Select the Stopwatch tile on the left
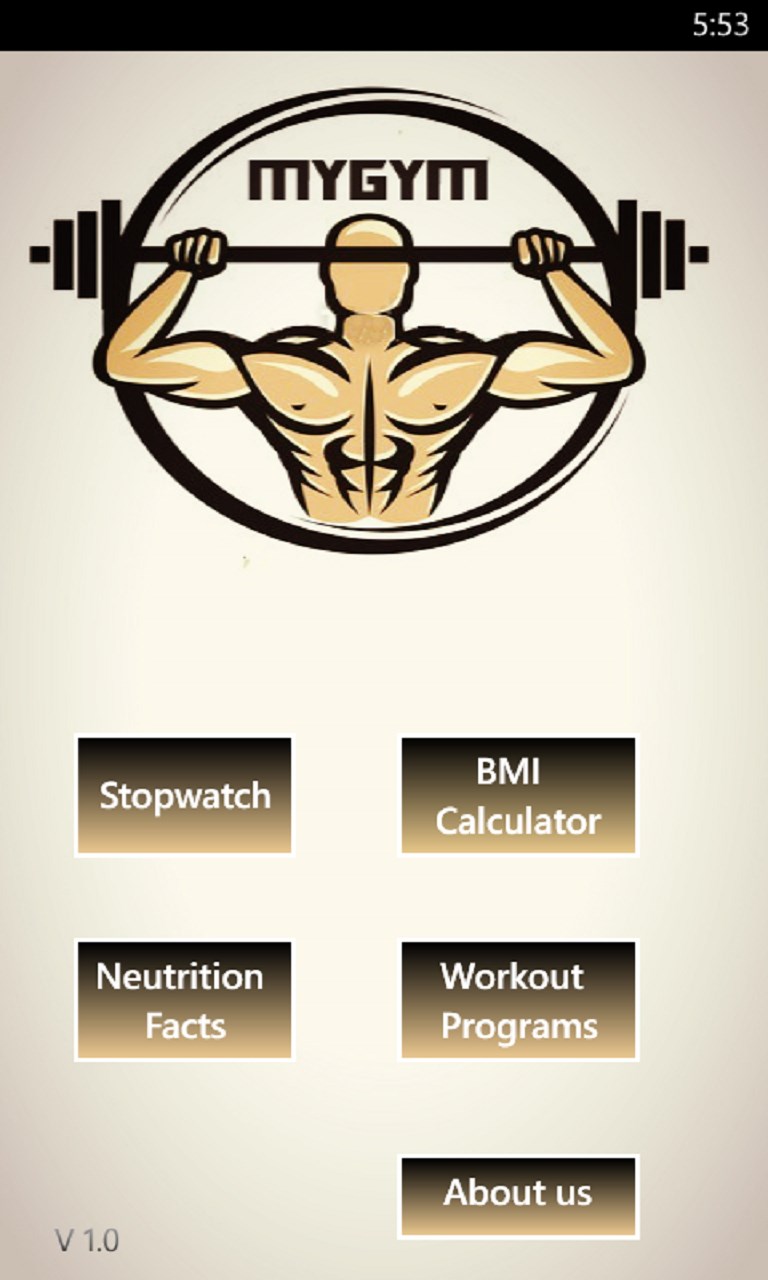Viewport: 768px width, 1280px height. pos(184,795)
